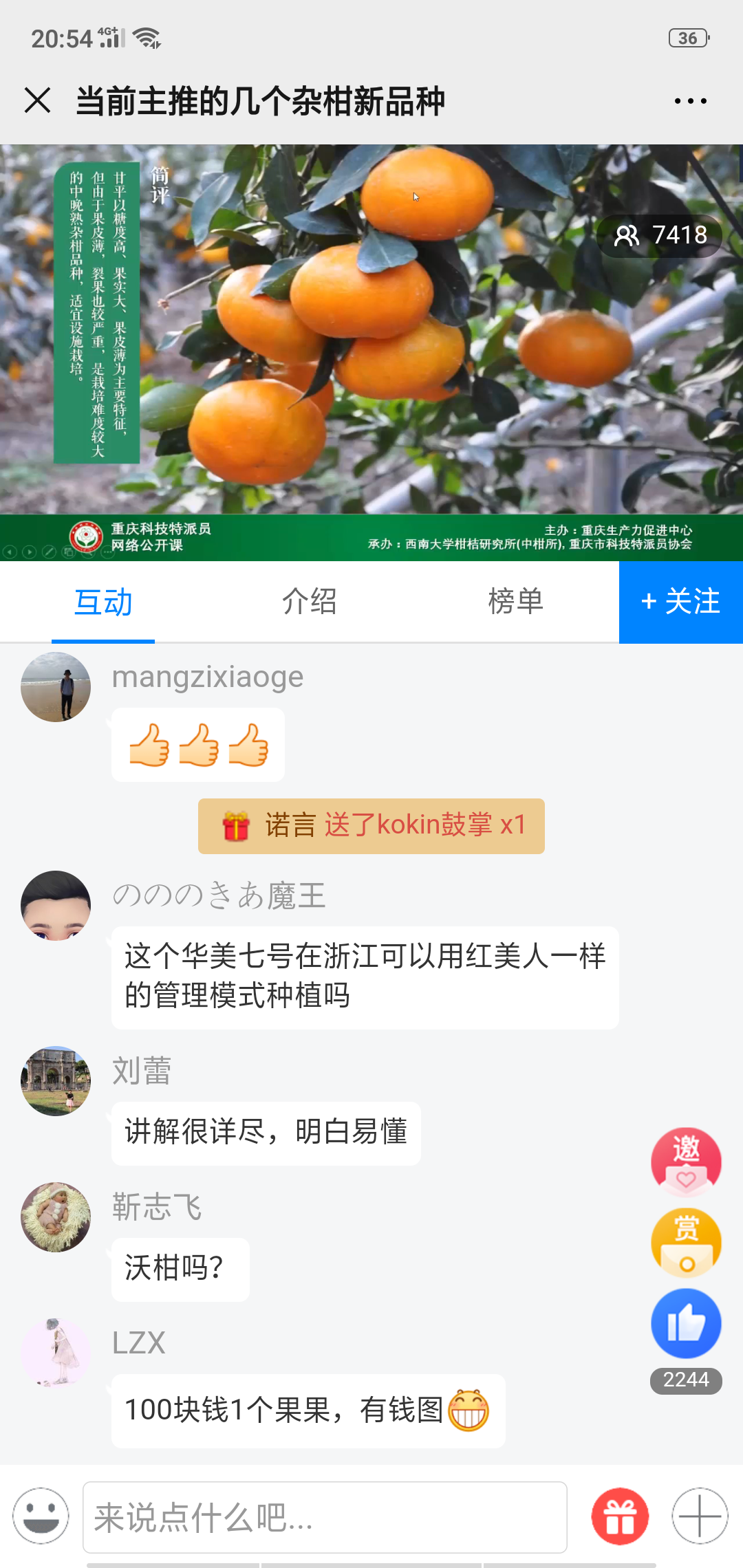The image size is (743, 1568).
Task: Follow the host with 关注 button
Action: tap(681, 602)
